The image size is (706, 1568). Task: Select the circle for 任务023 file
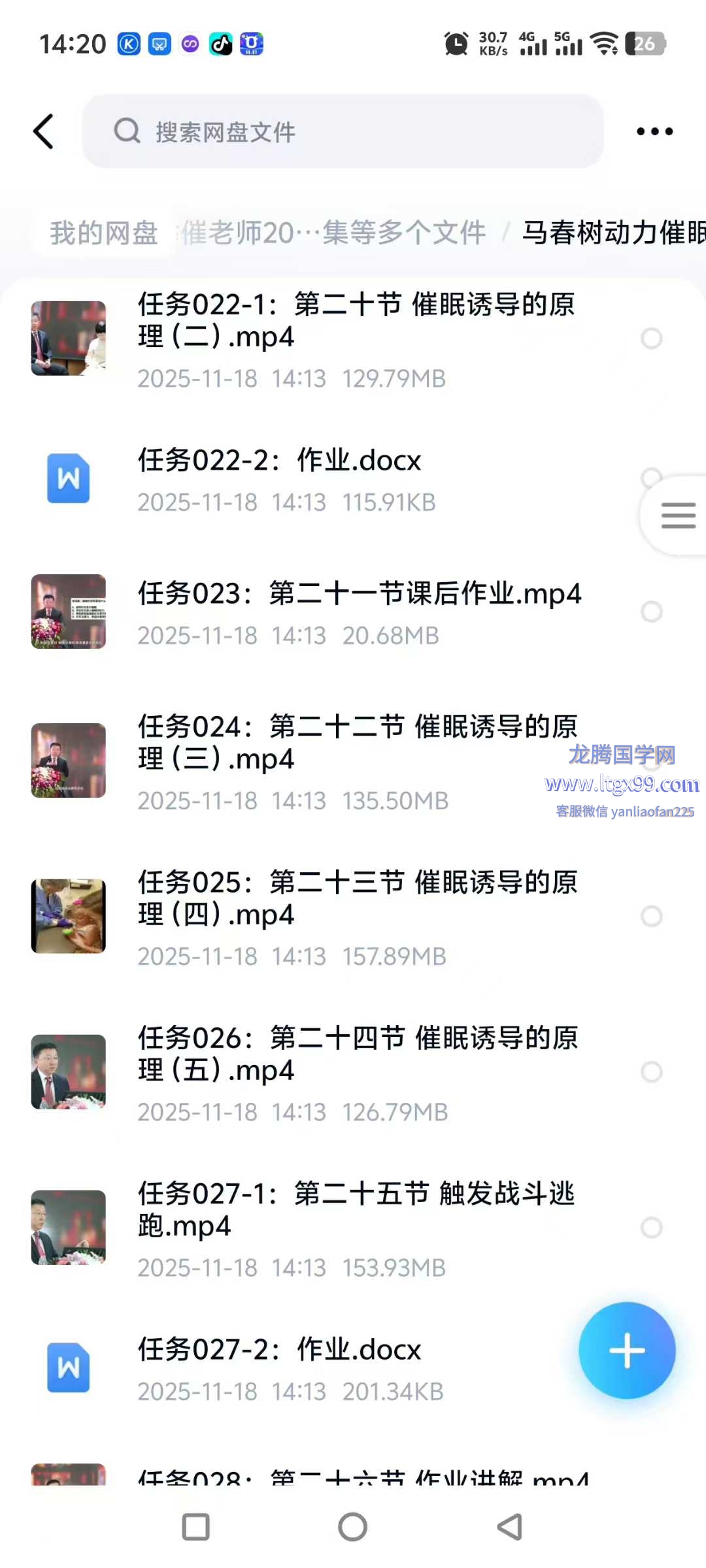click(651, 612)
